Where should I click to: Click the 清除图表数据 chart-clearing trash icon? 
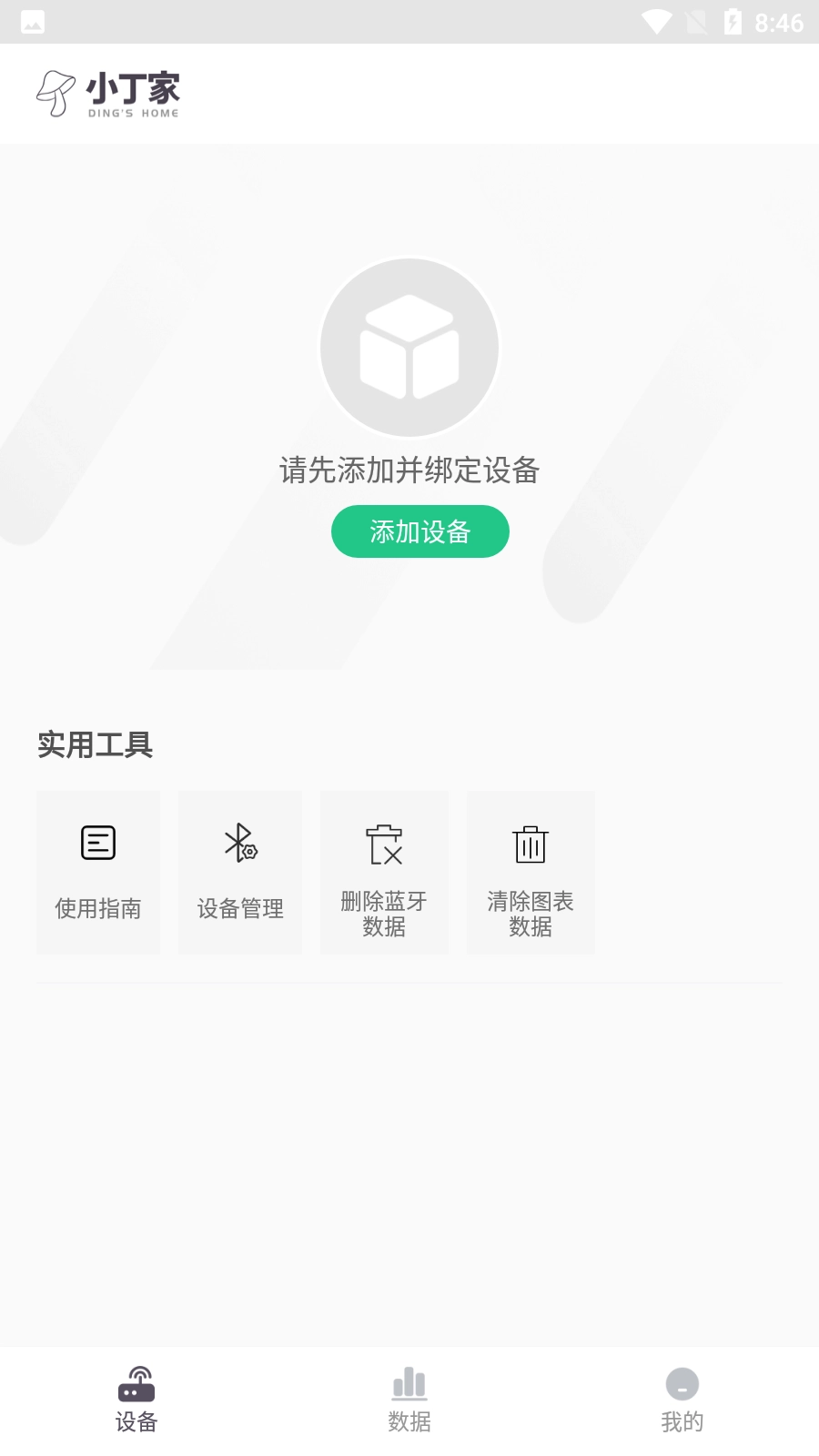tap(531, 844)
